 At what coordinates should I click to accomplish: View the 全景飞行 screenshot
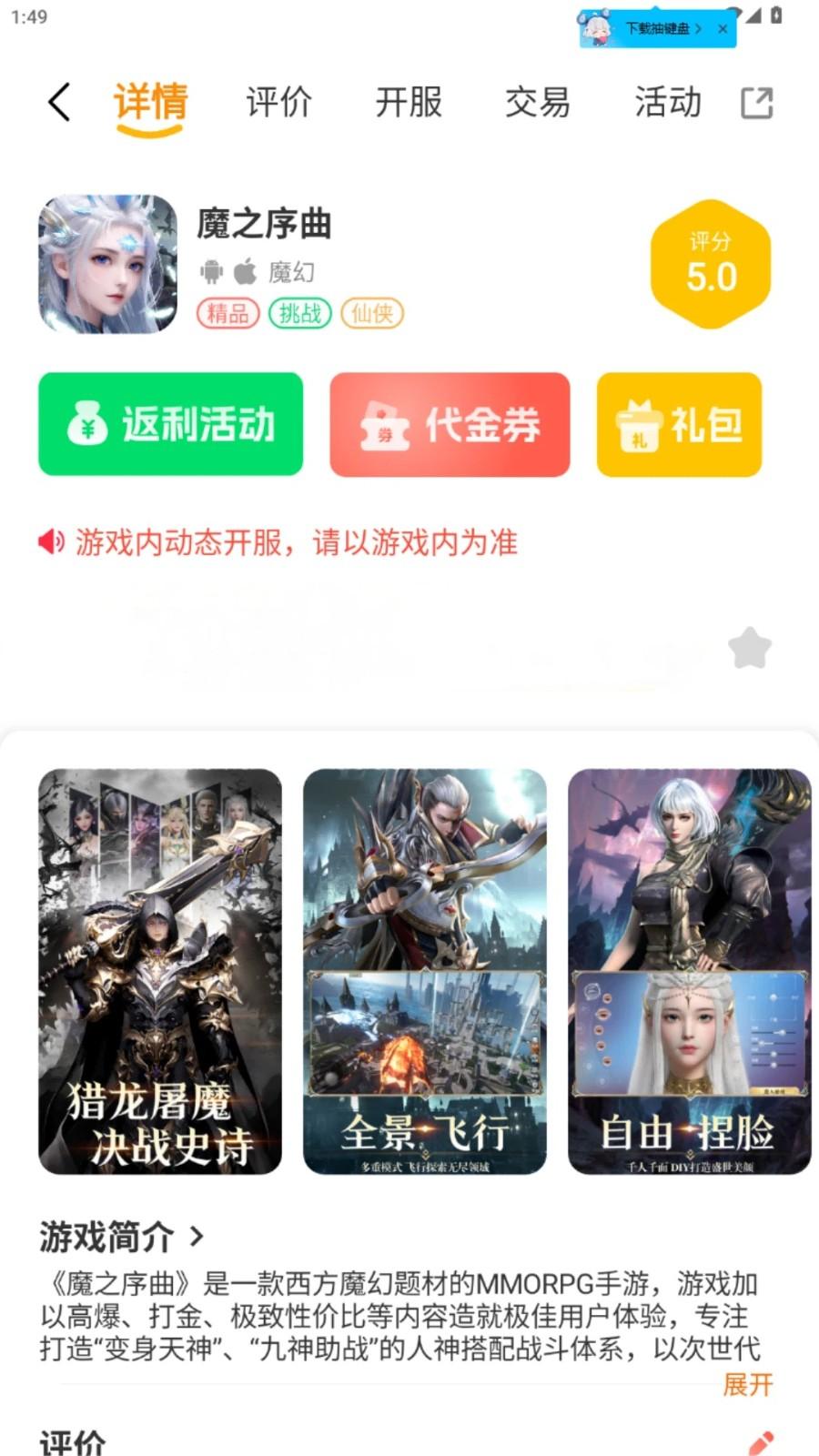pos(425,971)
